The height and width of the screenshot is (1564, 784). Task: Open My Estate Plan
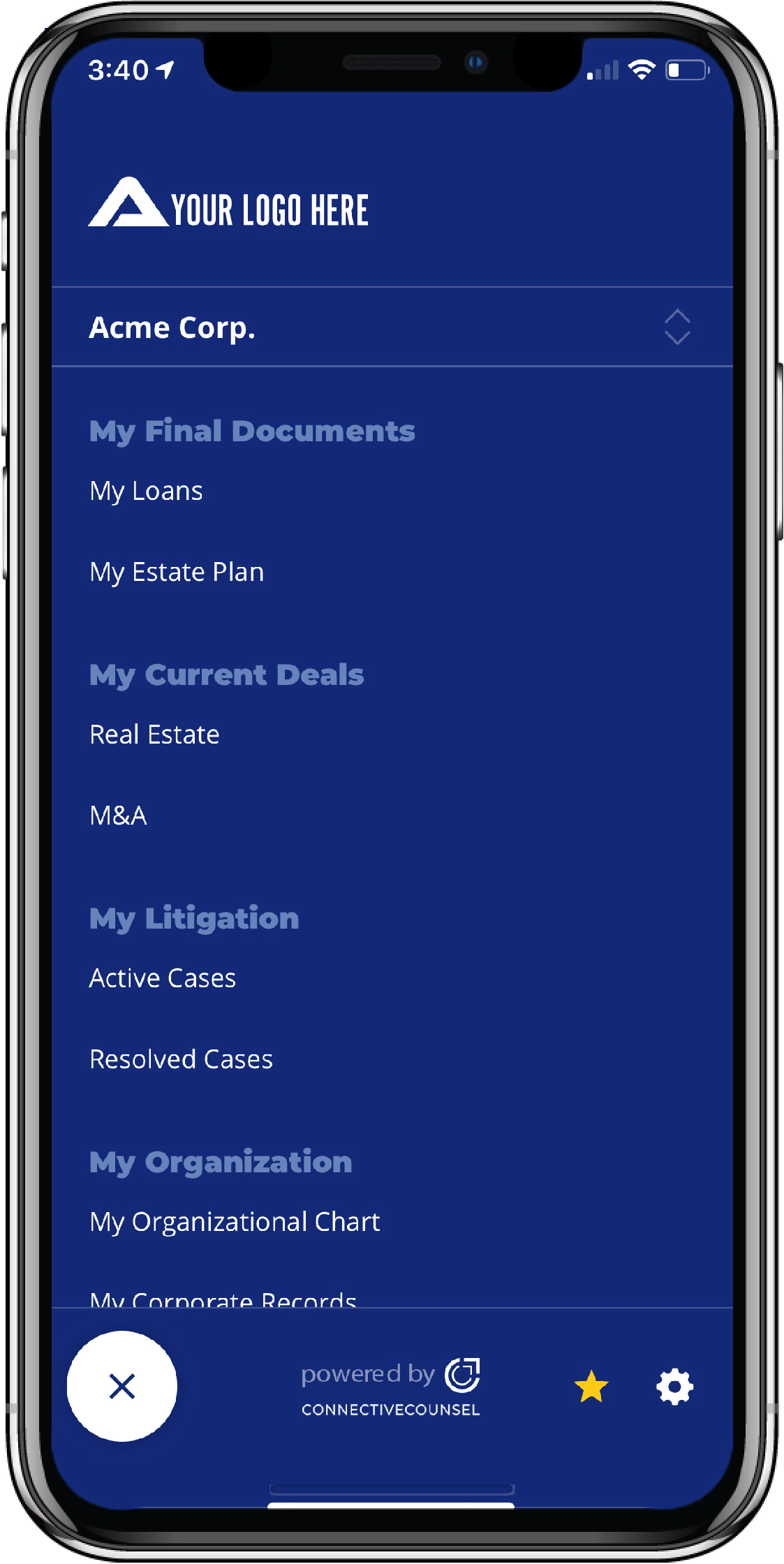177,573
